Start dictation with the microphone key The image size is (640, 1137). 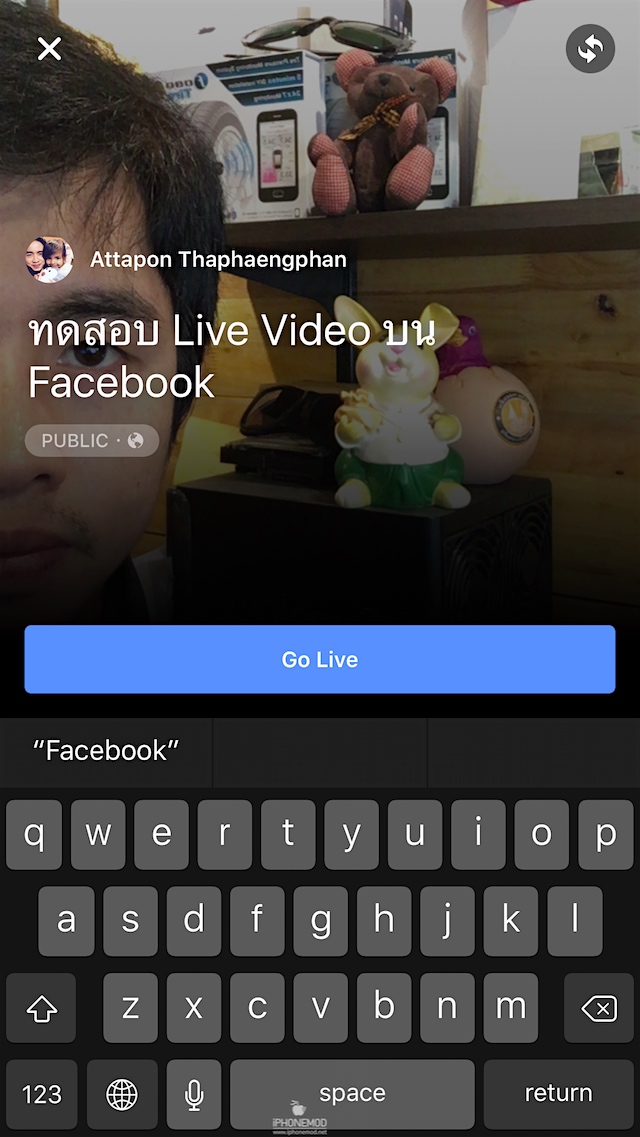click(194, 1094)
